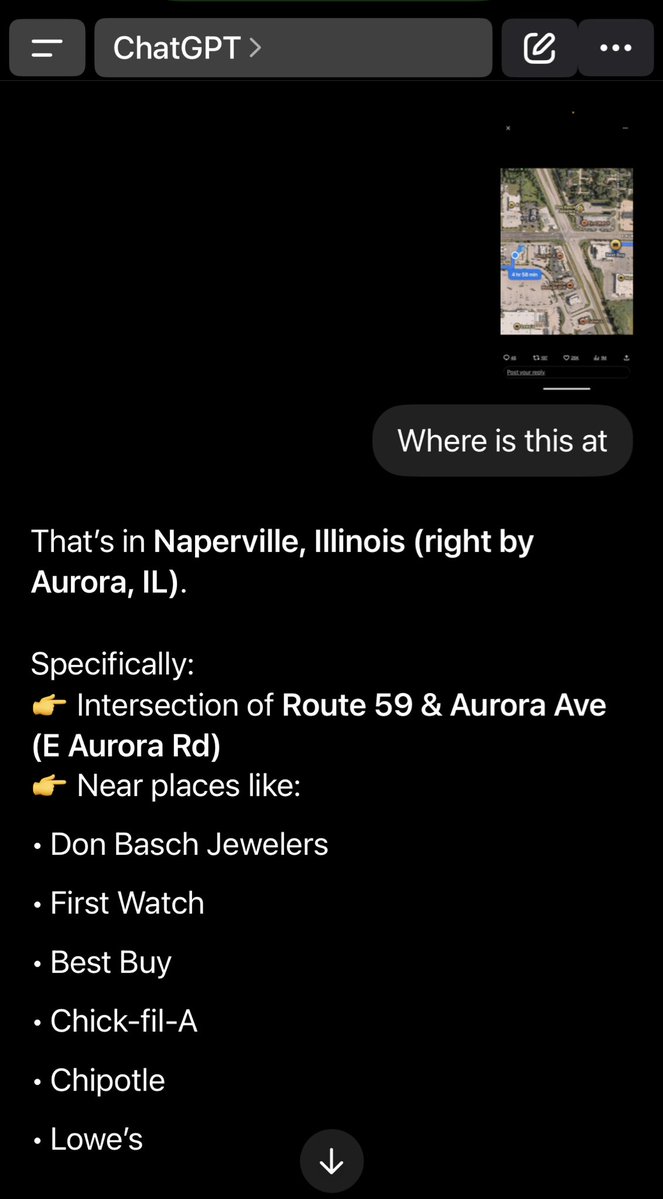This screenshot has width=663, height=1199.
Task: Open the sidebar menu button
Action: tap(47, 48)
